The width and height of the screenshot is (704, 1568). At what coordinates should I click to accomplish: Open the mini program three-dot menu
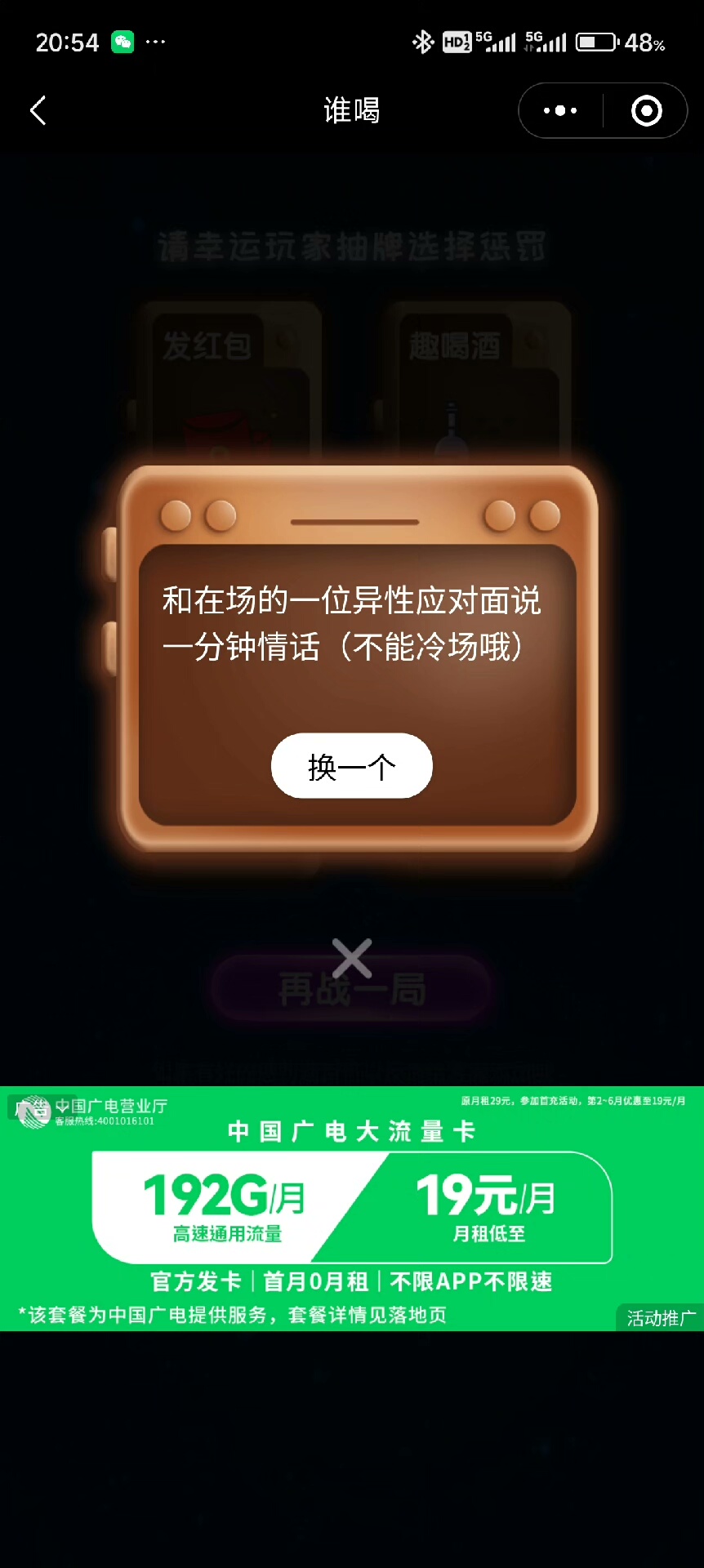[x=560, y=110]
